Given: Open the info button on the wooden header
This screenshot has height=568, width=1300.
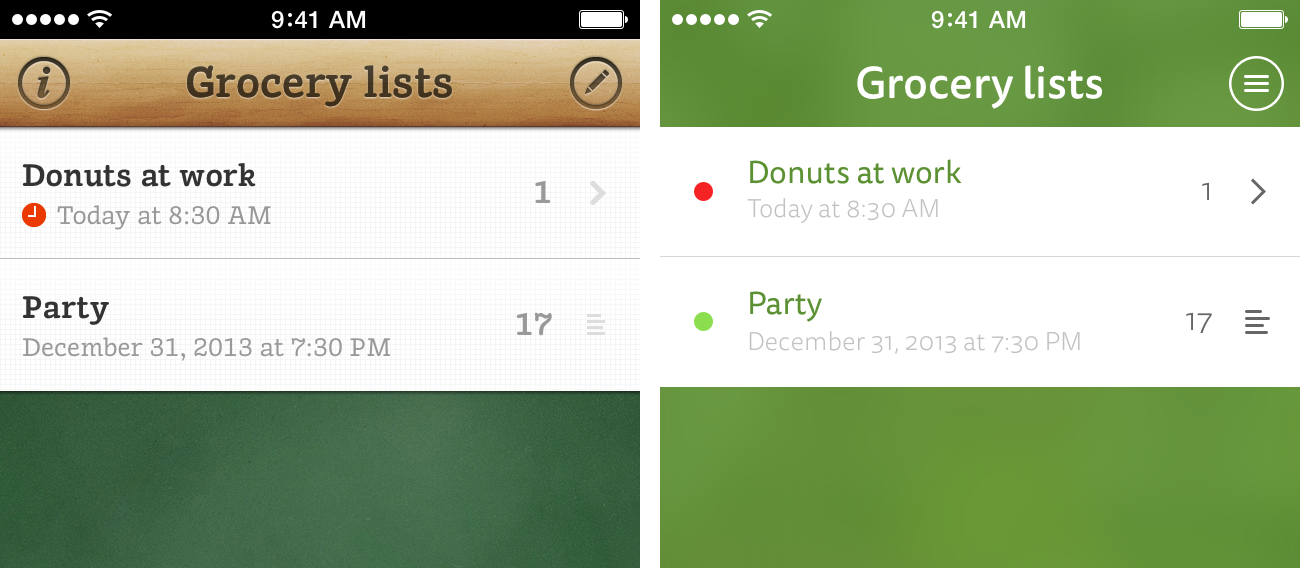Looking at the screenshot, I should click(43, 83).
